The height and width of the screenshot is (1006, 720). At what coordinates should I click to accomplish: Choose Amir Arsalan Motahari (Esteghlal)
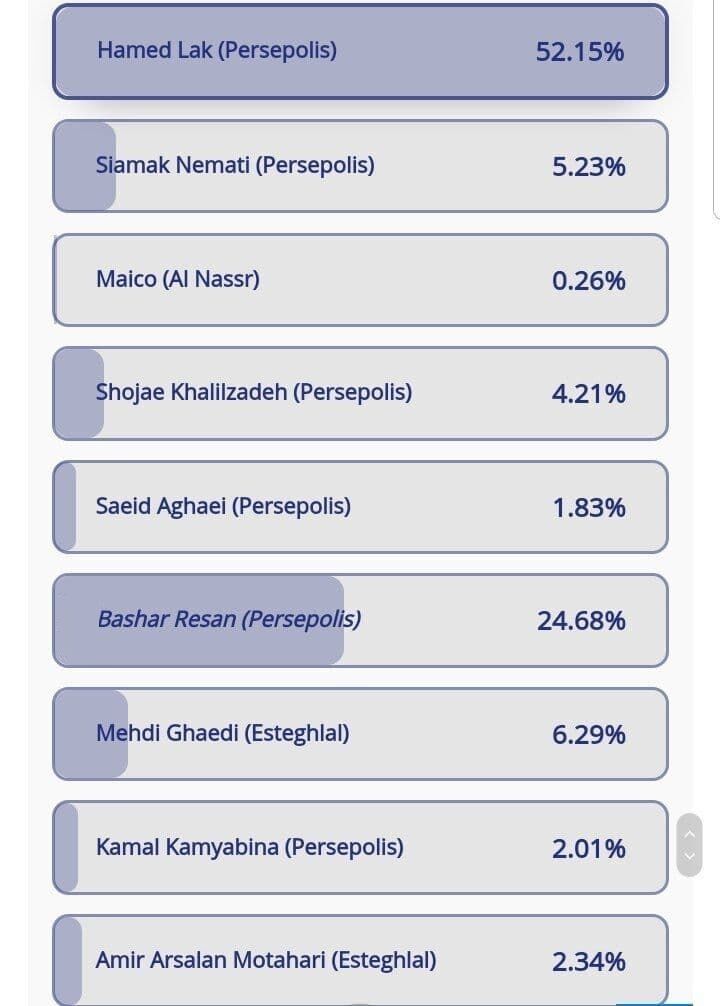tap(360, 960)
